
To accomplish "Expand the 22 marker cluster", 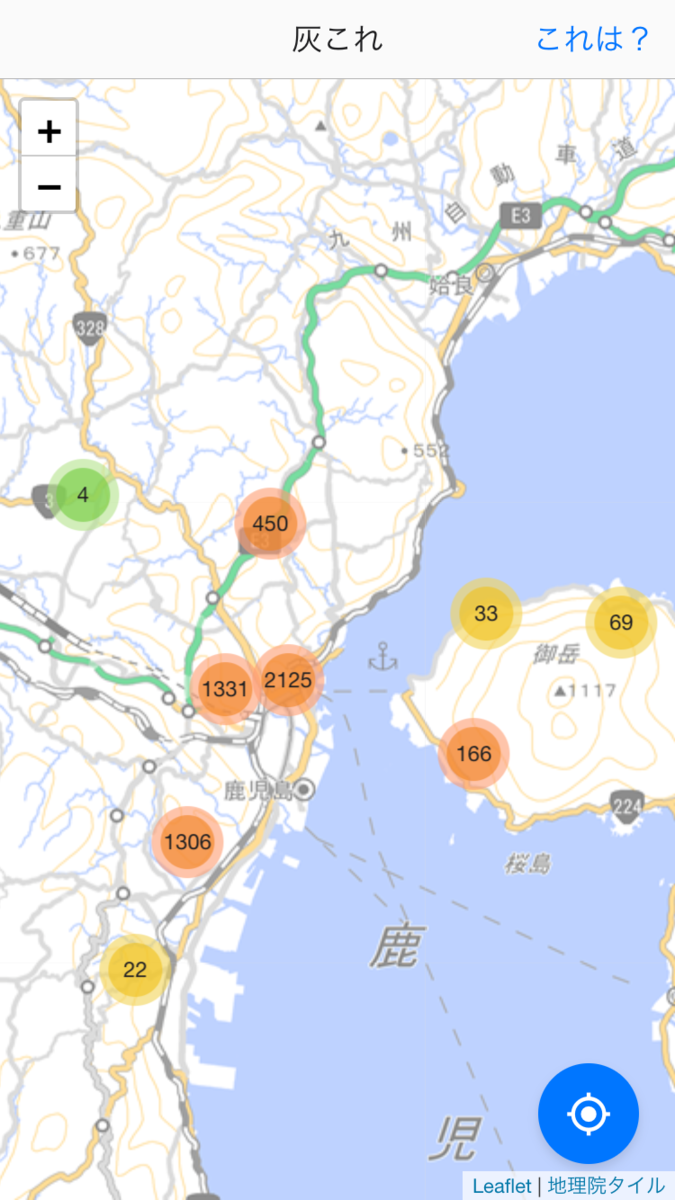I will click(135, 969).
